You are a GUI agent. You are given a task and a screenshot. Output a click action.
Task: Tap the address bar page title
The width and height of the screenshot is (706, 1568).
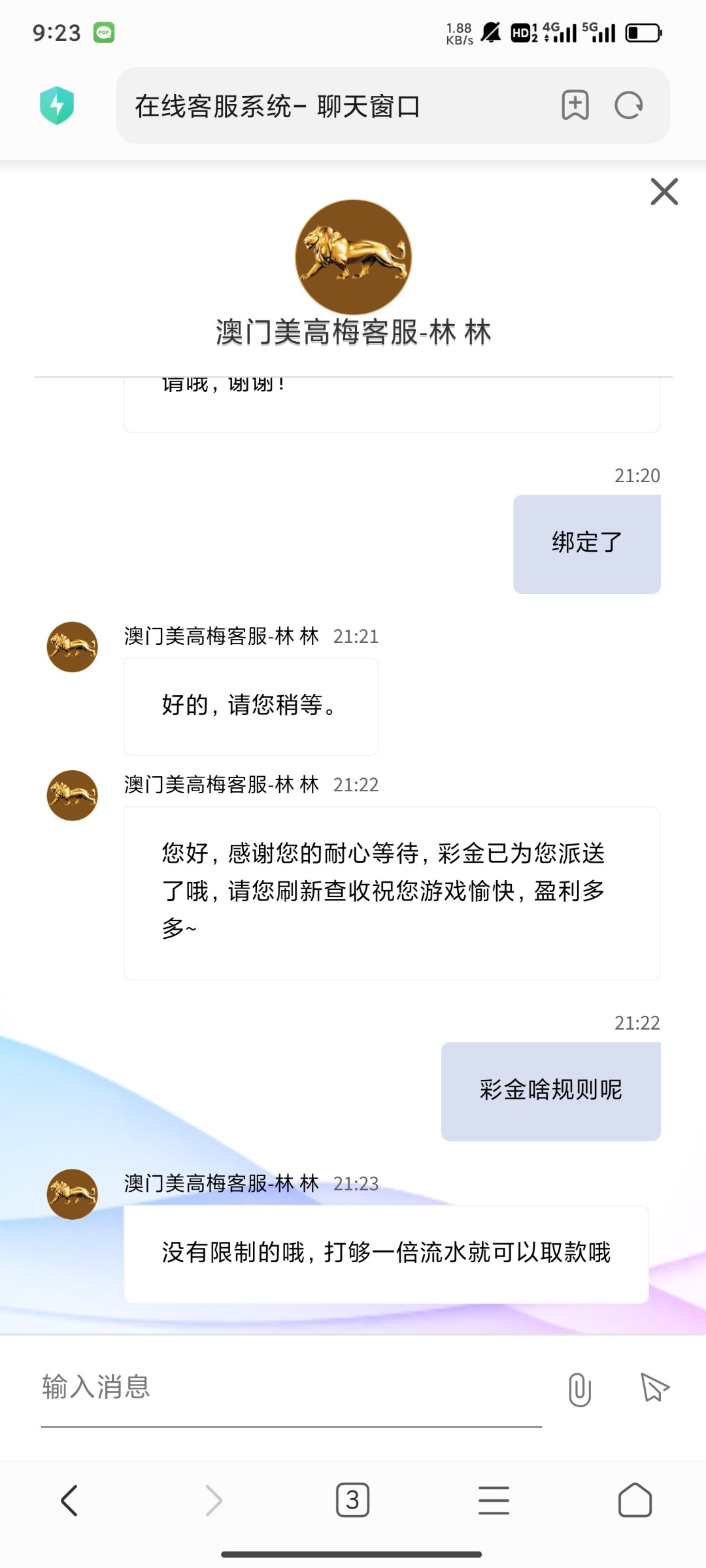tap(278, 106)
